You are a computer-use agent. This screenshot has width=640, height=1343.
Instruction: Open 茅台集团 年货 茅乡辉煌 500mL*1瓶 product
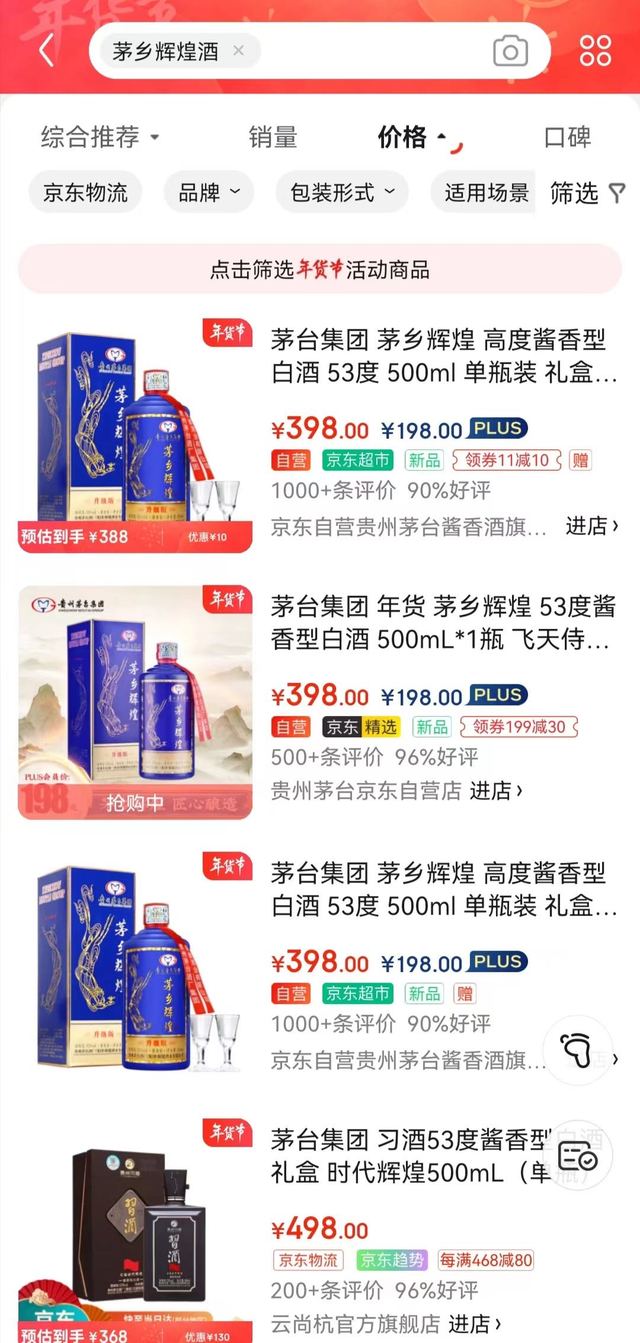pos(442,622)
